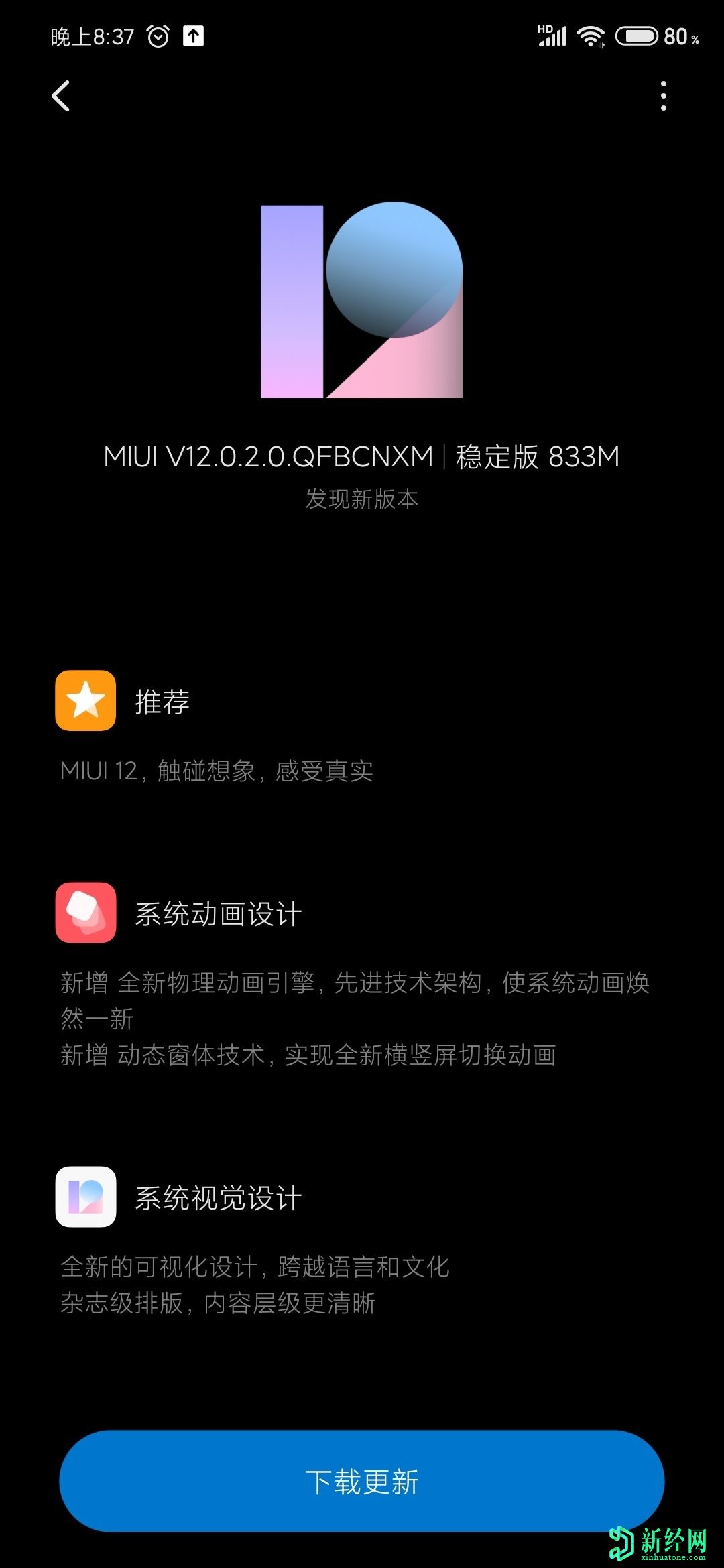This screenshot has height=1568, width=724.
Task: Tap the MIUI 12 logo artwork
Action: click(x=362, y=302)
